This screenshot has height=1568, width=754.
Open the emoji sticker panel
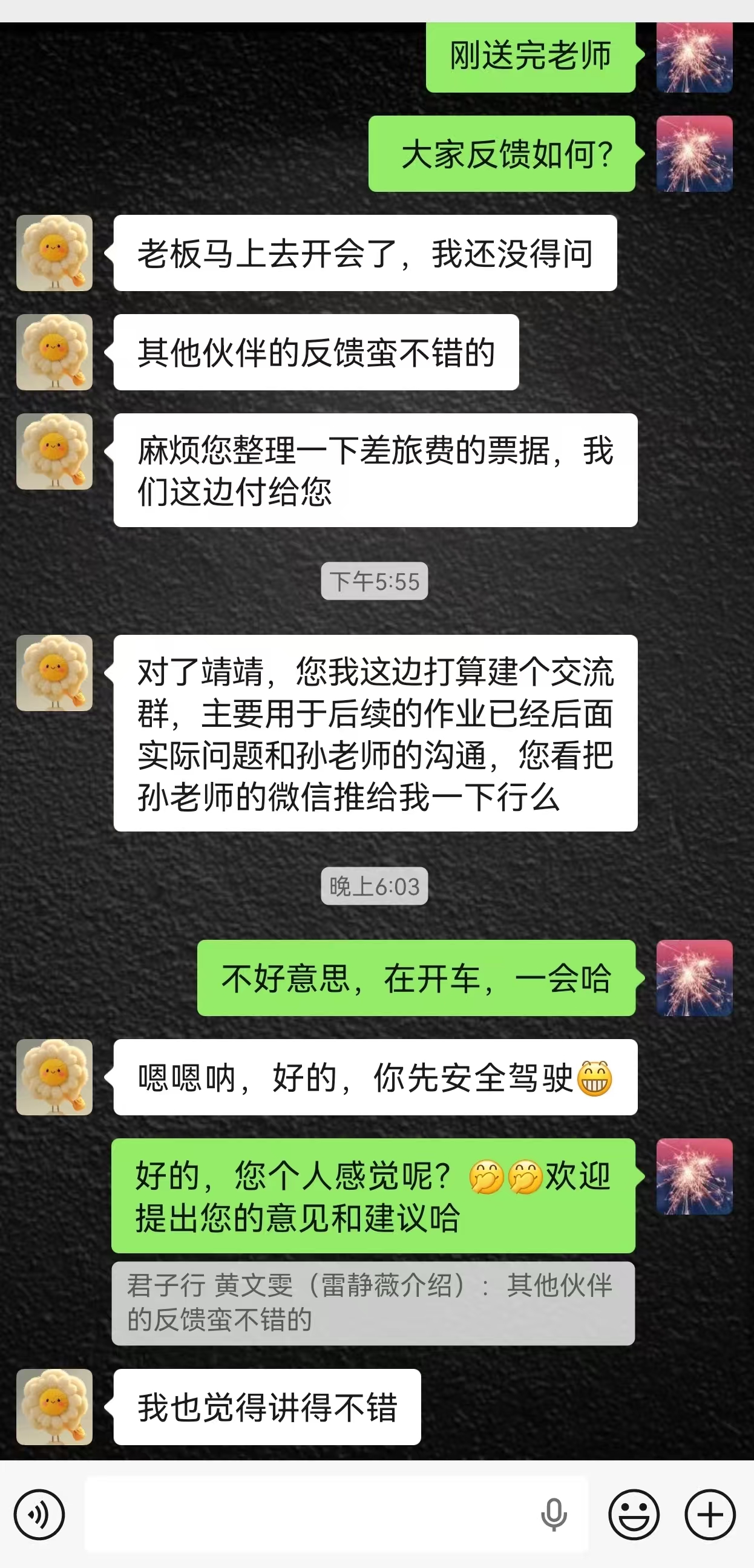click(x=634, y=1514)
